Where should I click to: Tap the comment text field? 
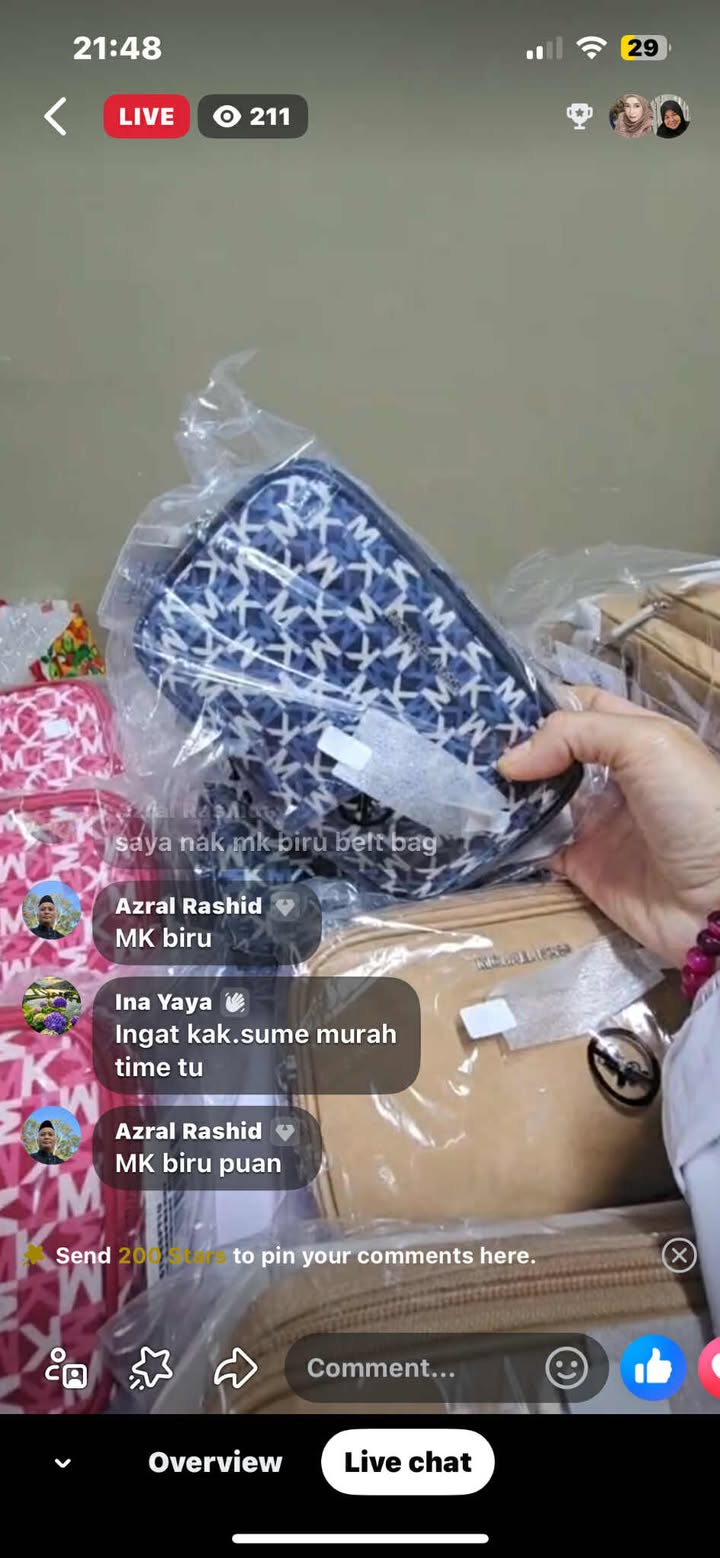415,1367
